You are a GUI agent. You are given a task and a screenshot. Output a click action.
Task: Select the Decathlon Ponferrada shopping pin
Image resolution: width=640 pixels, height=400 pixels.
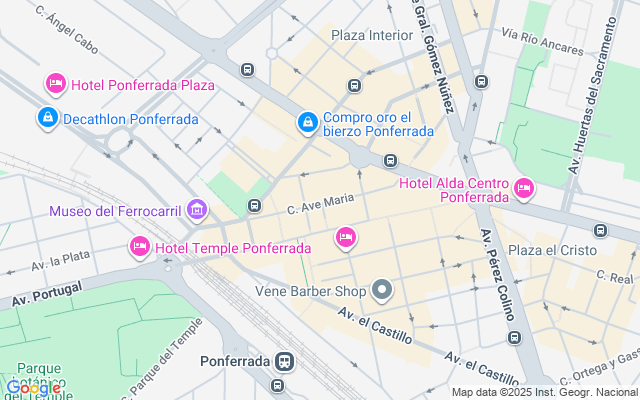click(x=47, y=118)
